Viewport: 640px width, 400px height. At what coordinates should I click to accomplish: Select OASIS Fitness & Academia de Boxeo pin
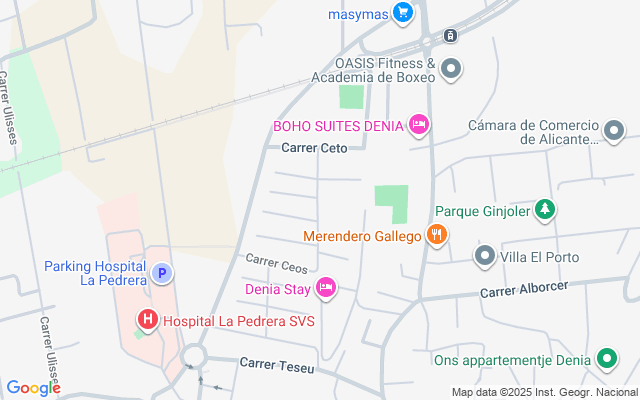pyautogui.click(x=451, y=69)
